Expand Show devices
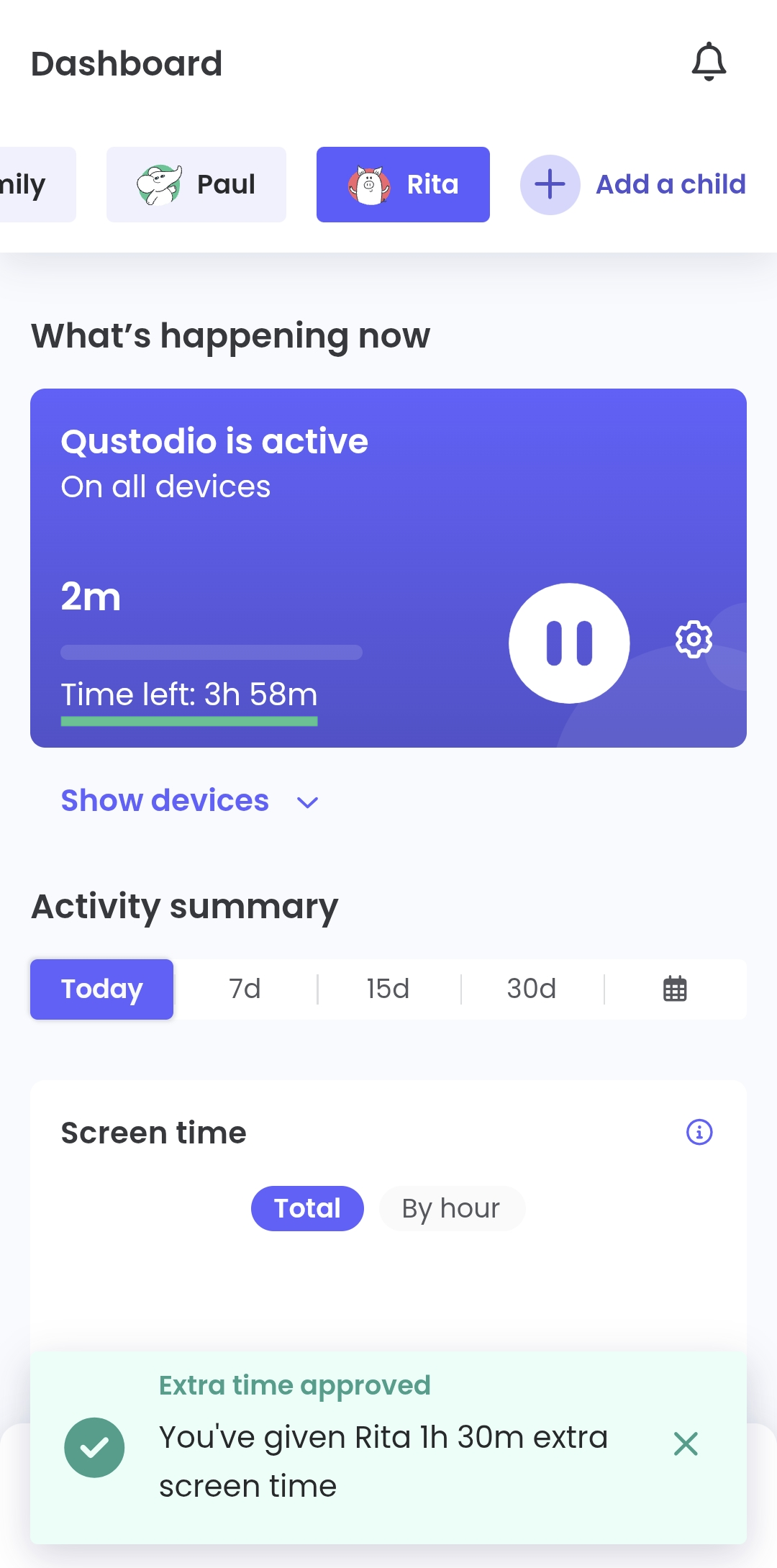 (189, 801)
